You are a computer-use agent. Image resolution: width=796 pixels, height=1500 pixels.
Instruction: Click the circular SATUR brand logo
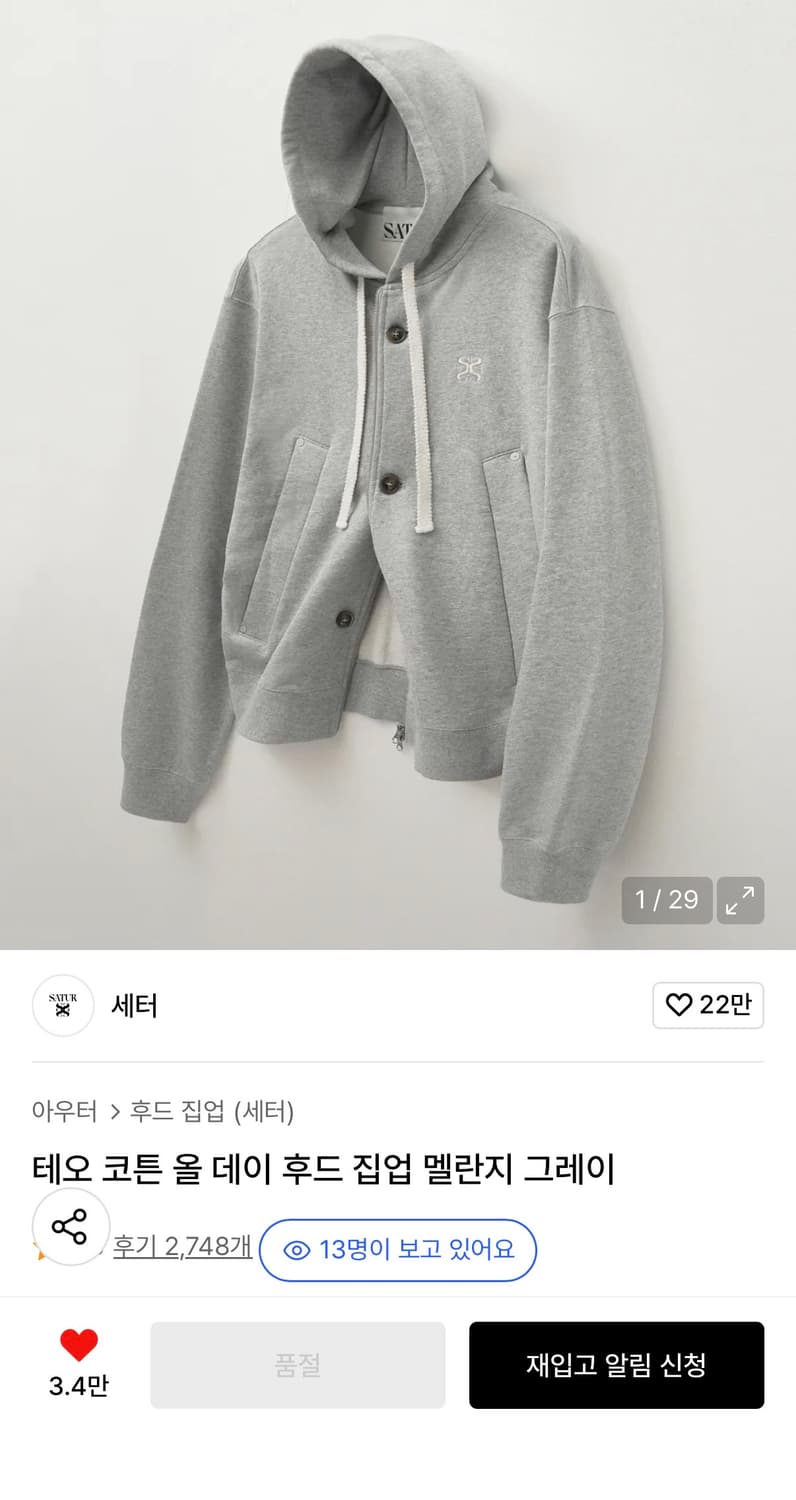63,1006
